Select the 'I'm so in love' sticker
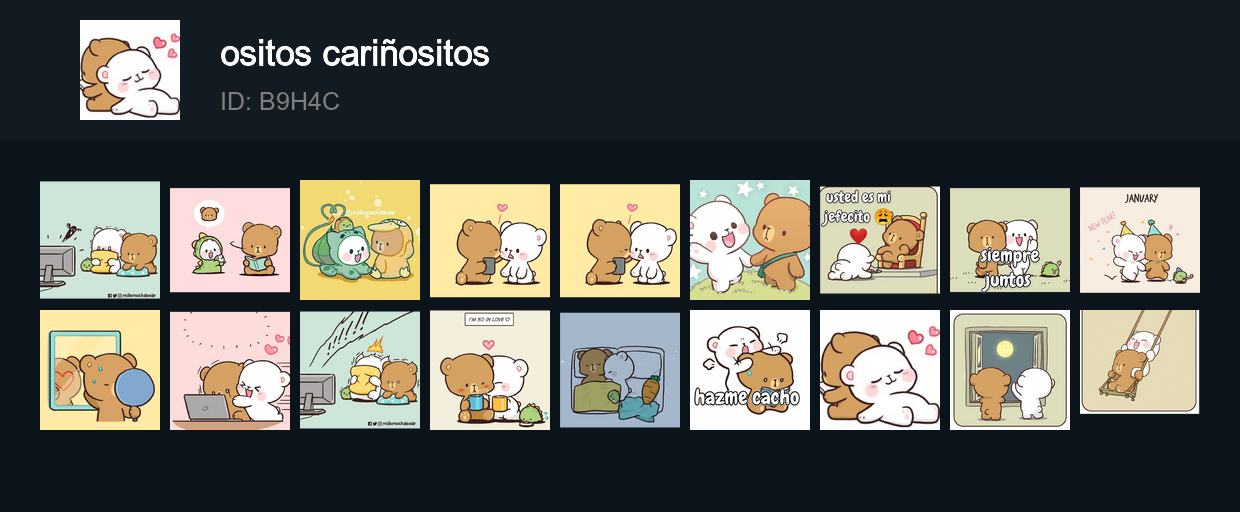This screenshot has width=1240, height=512. click(x=490, y=370)
